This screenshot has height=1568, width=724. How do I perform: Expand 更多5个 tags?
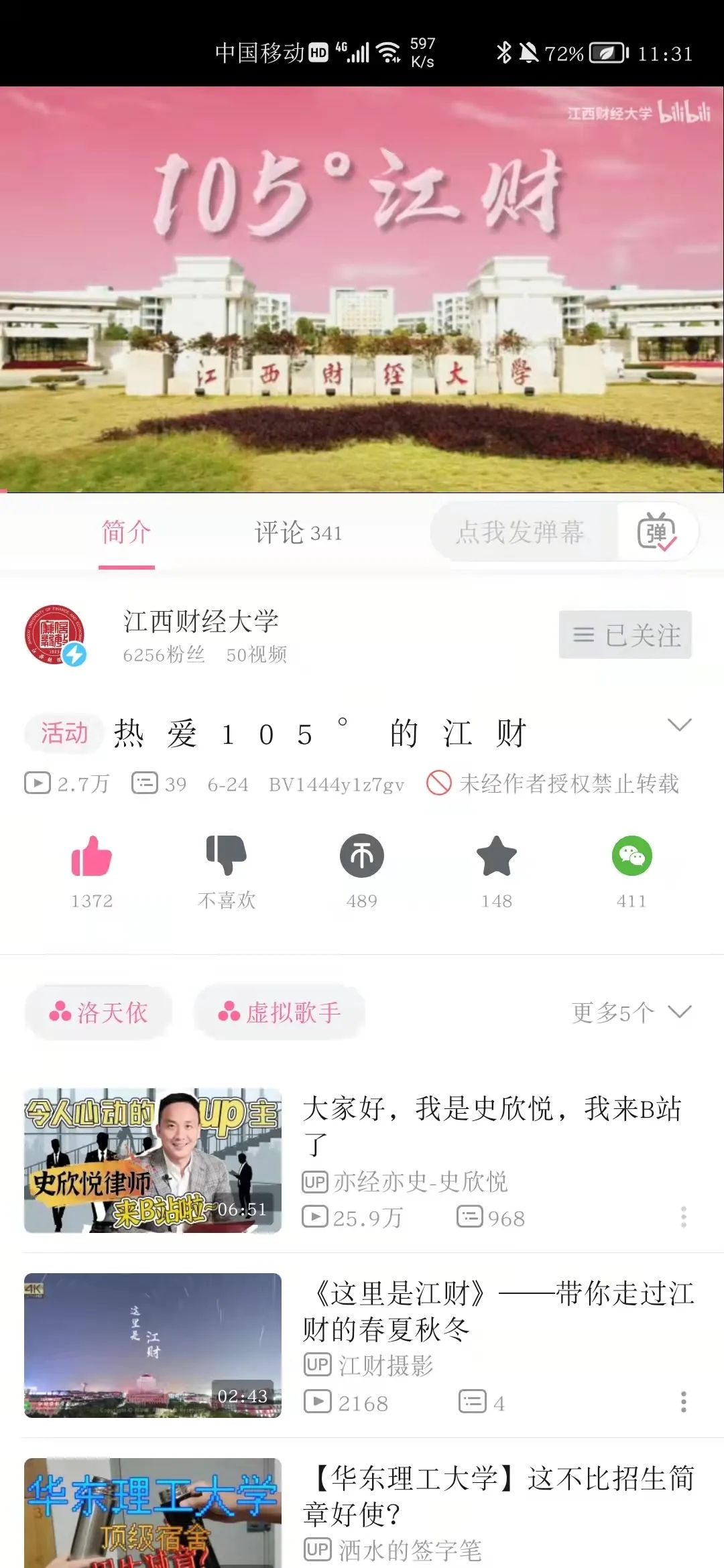(x=631, y=1012)
